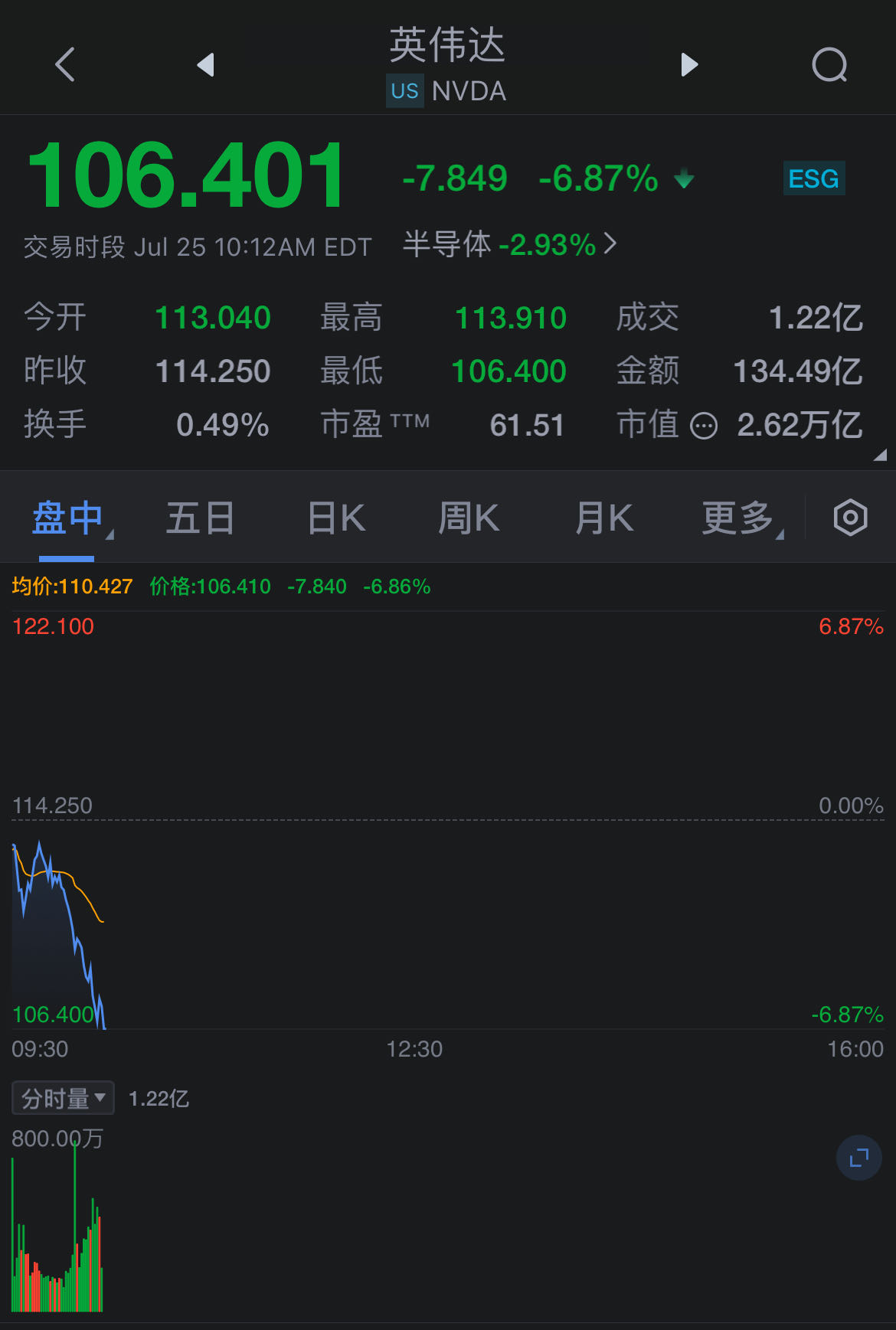This screenshot has width=896, height=1330.
Task: Tap the 市值 info icon
Action: (704, 426)
